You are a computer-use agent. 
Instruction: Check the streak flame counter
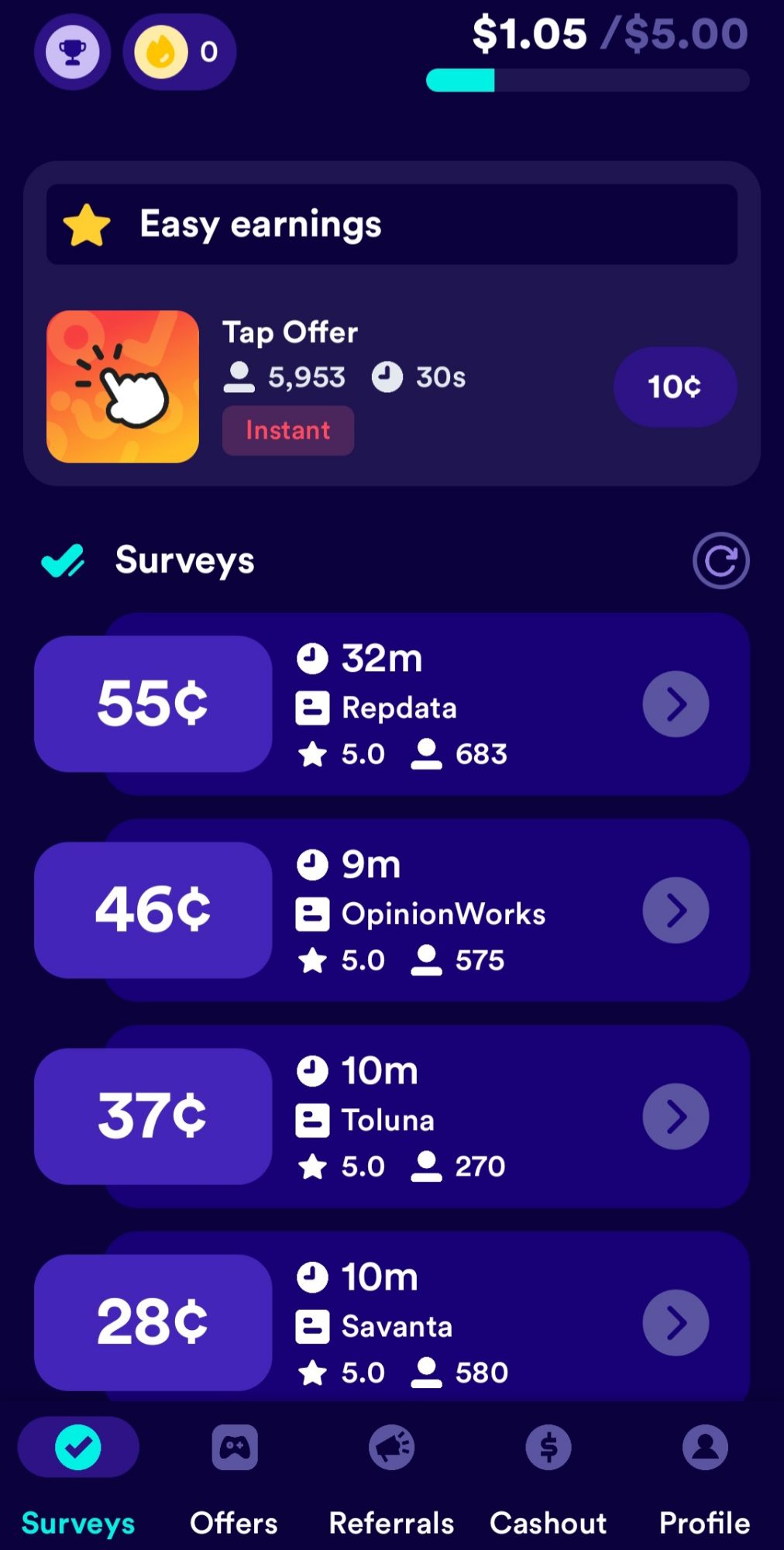click(x=179, y=50)
